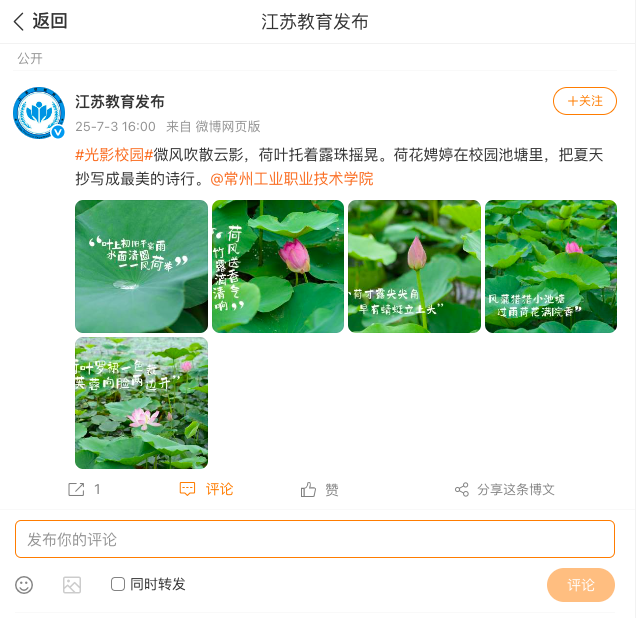Like this post with 赞

pyautogui.click(x=320, y=489)
